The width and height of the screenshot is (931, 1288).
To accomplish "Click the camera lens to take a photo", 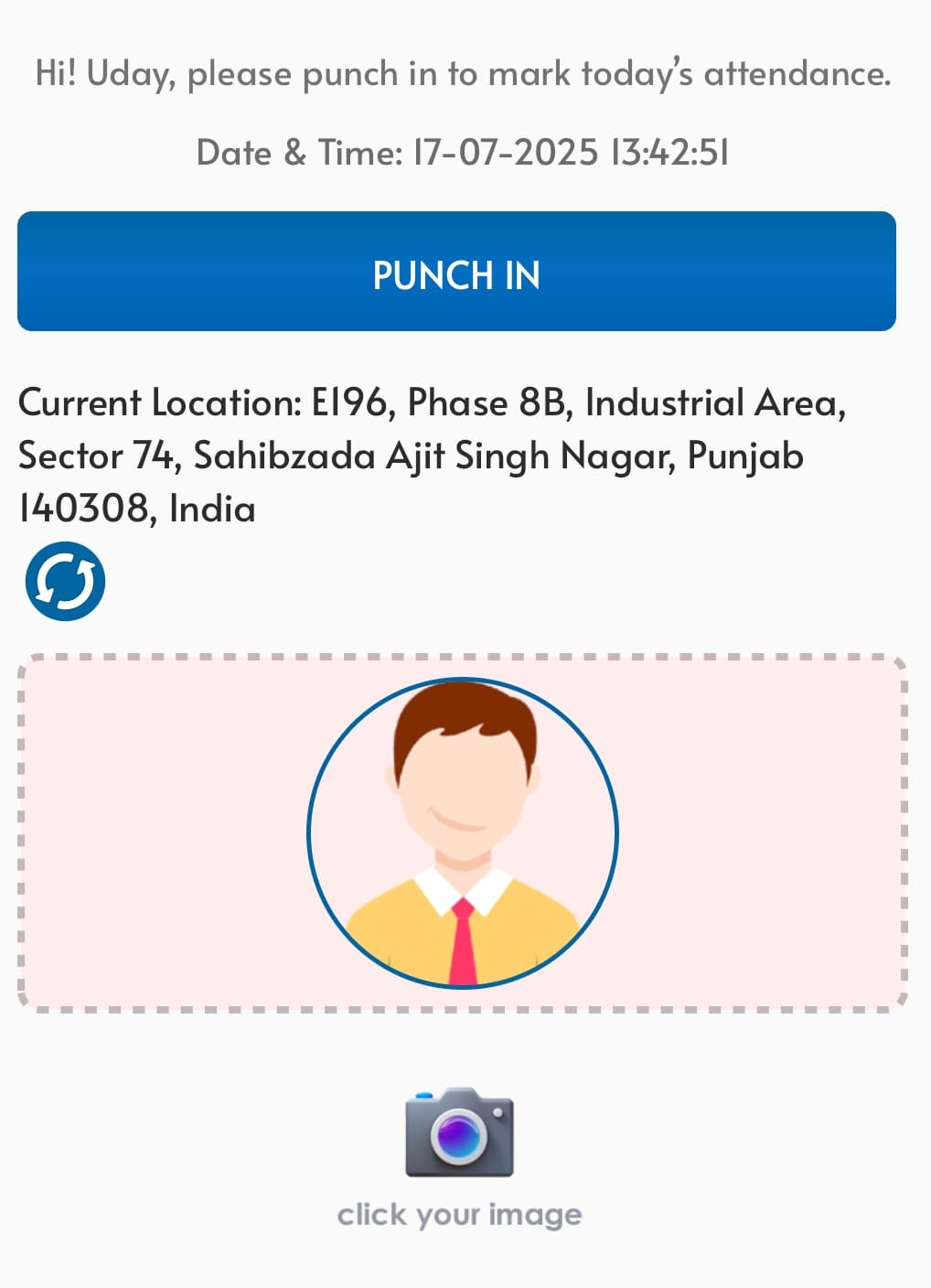I will click(x=460, y=1134).
